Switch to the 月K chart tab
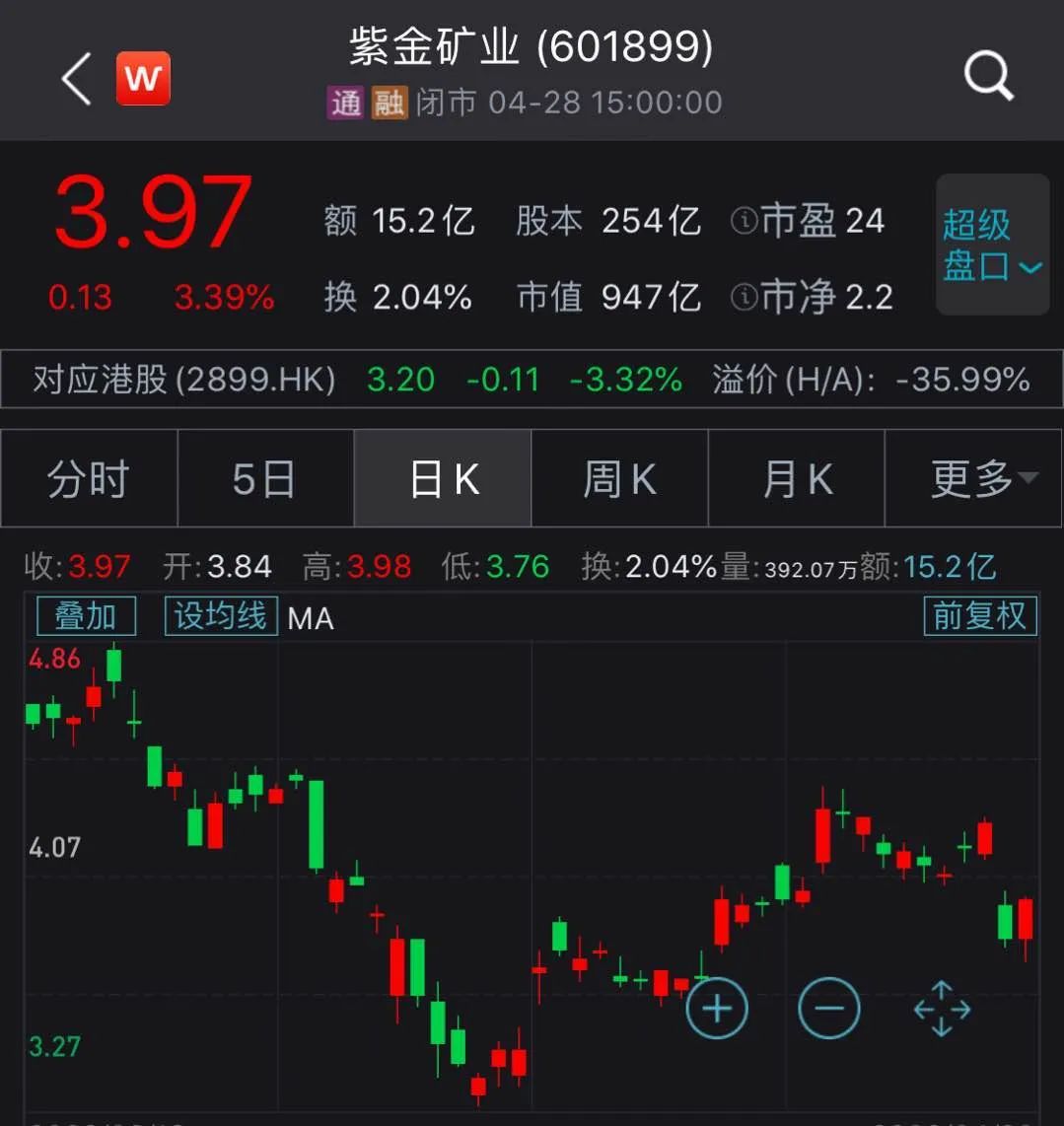1064x1126 pixels. coord(797,479)
